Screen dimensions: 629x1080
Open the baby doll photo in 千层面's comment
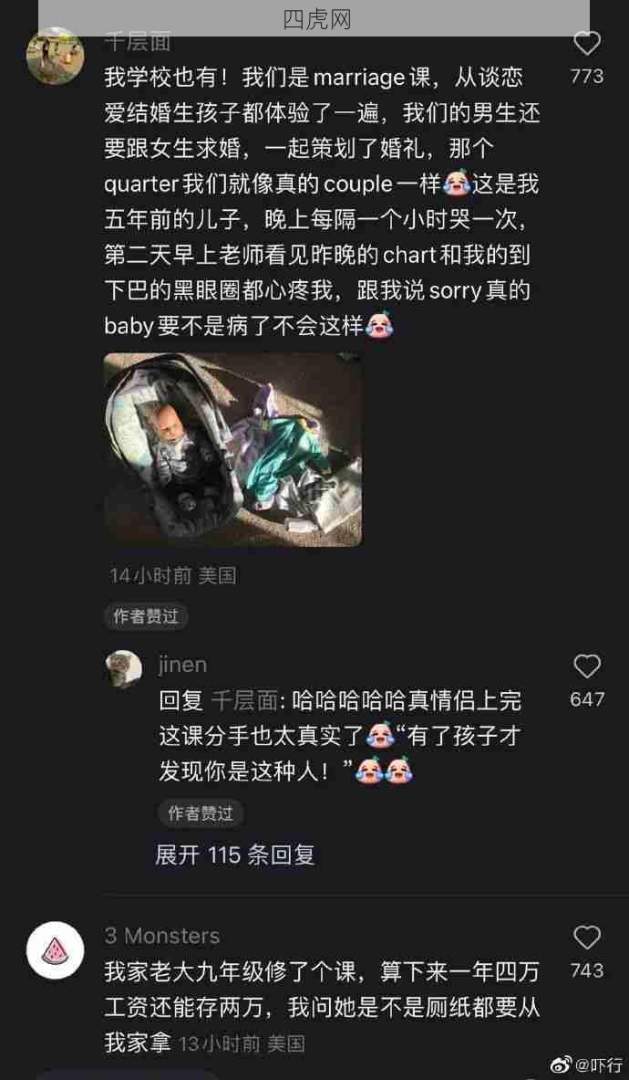(x=233, y=449)
